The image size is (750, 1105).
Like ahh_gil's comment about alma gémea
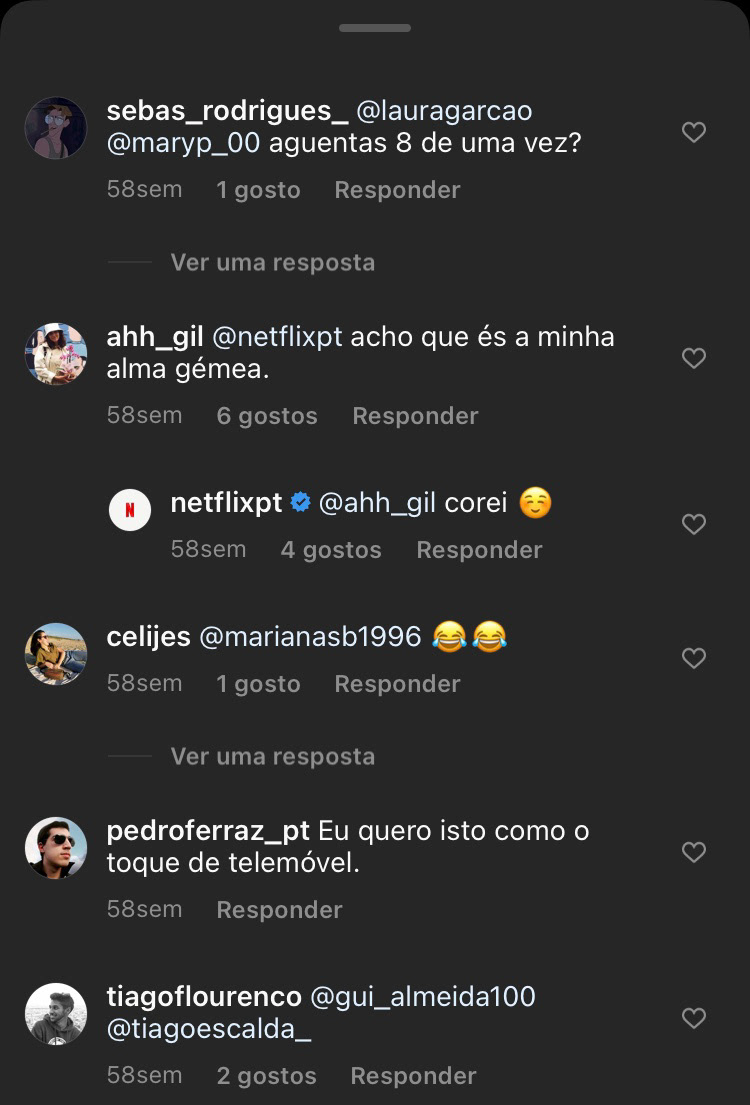[x=693, y=358]
